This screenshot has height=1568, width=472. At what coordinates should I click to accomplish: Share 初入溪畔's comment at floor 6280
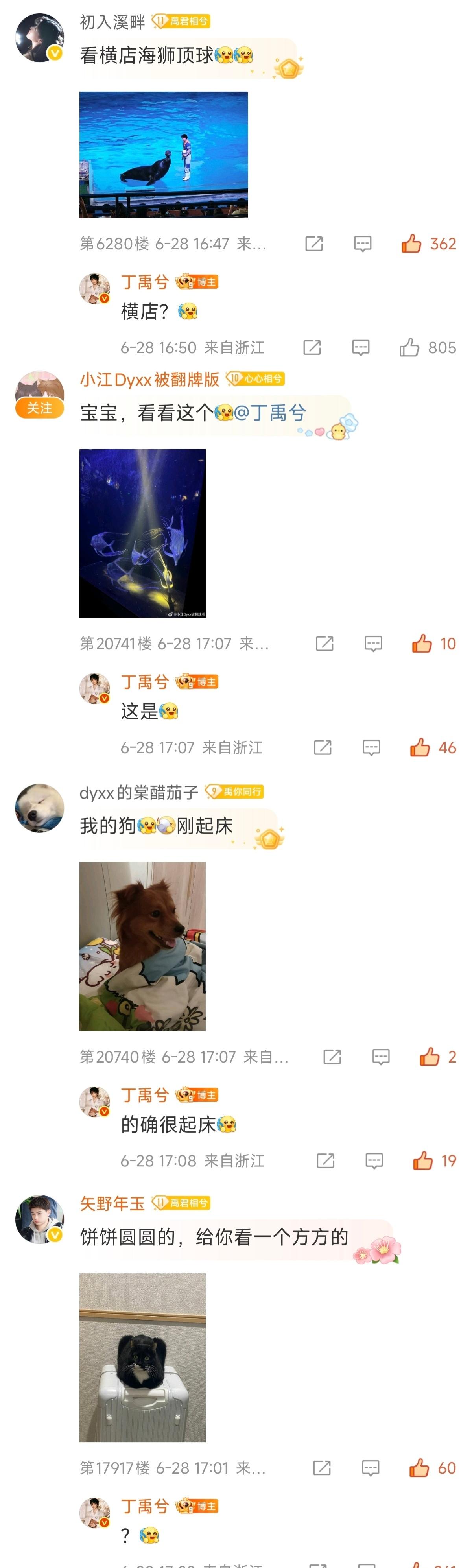(314, 244)
